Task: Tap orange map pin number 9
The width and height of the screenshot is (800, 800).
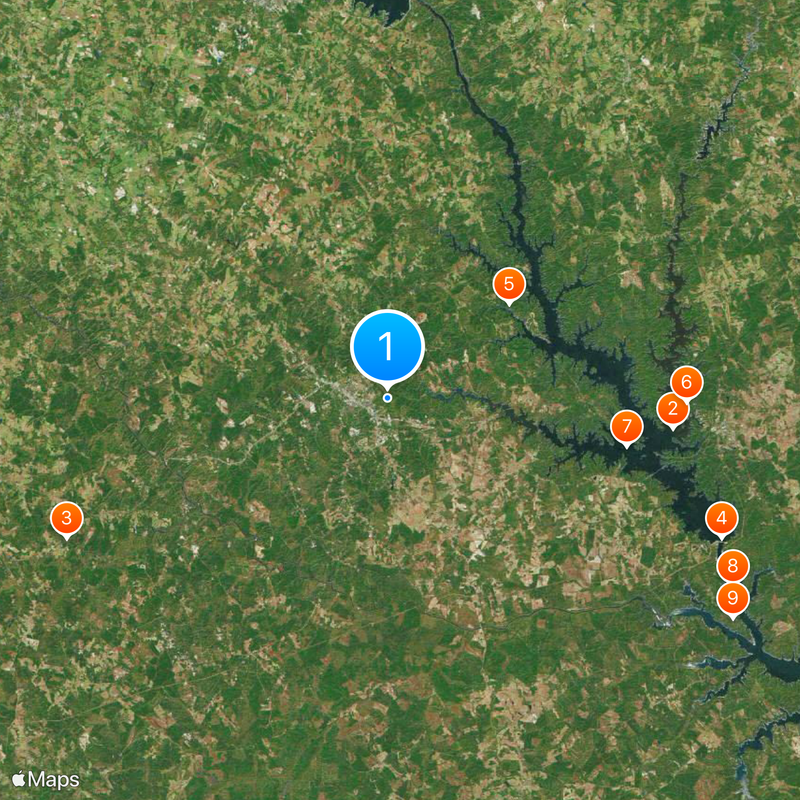Action: (733, 598)
